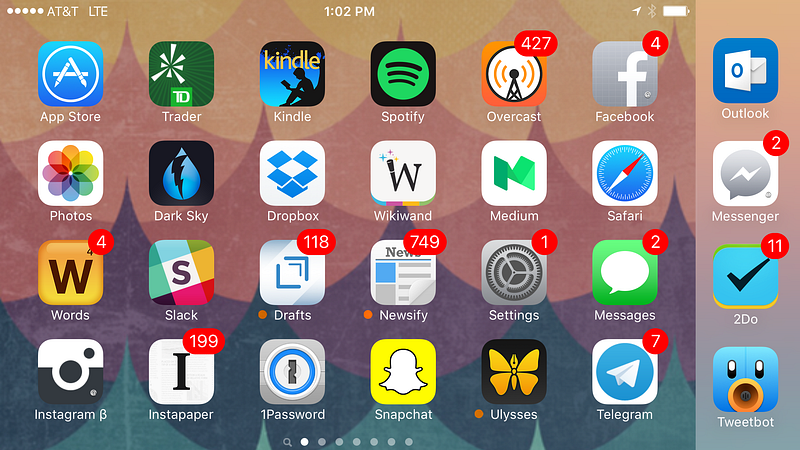
Task: Open the Medium app
Action: [x=514, y=173]
